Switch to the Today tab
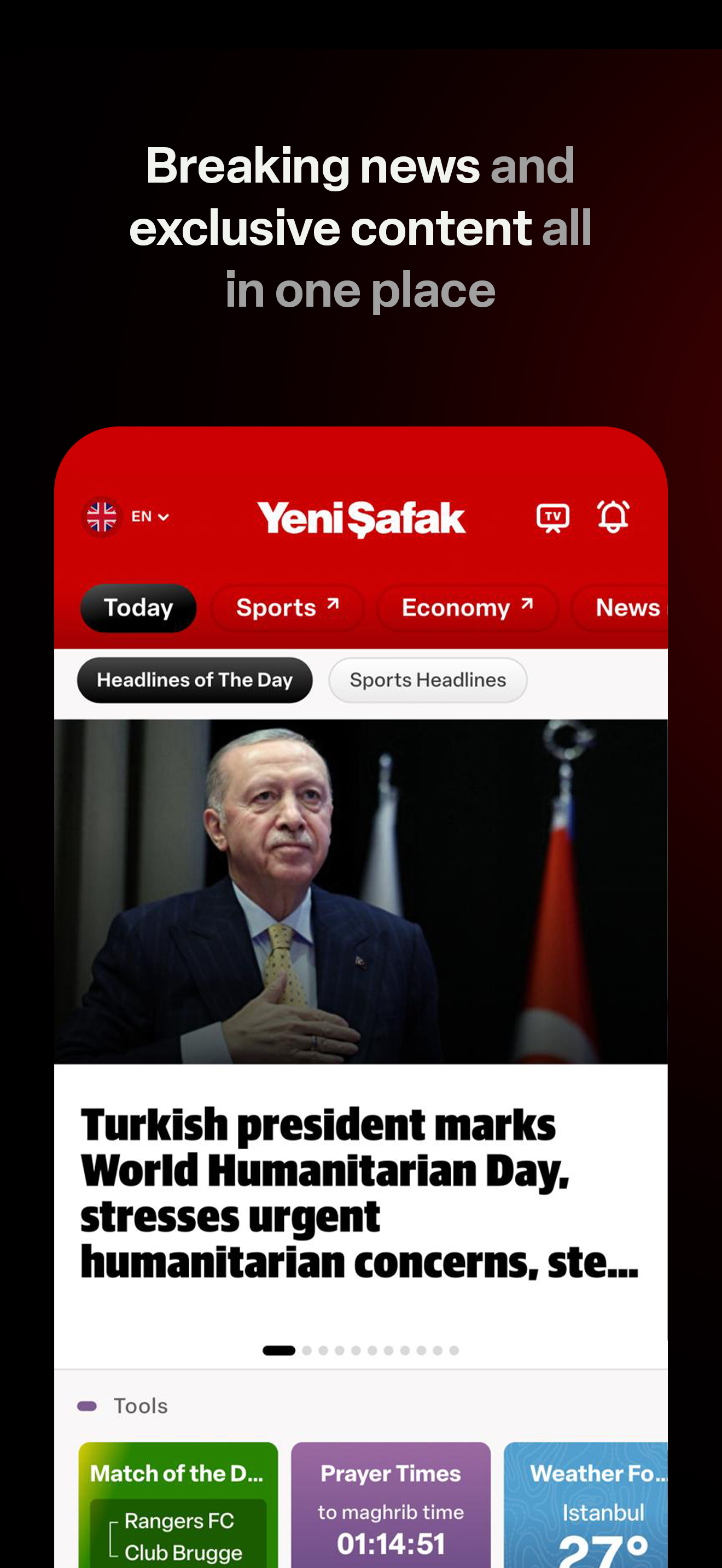 pos(138,607)
